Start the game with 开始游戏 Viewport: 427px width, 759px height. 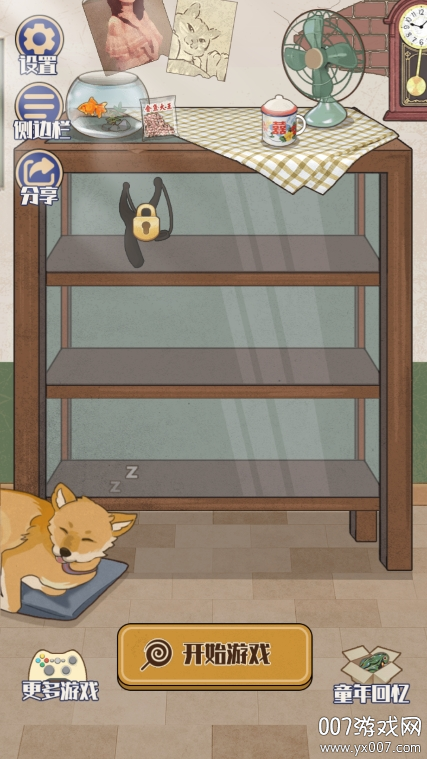214,655
